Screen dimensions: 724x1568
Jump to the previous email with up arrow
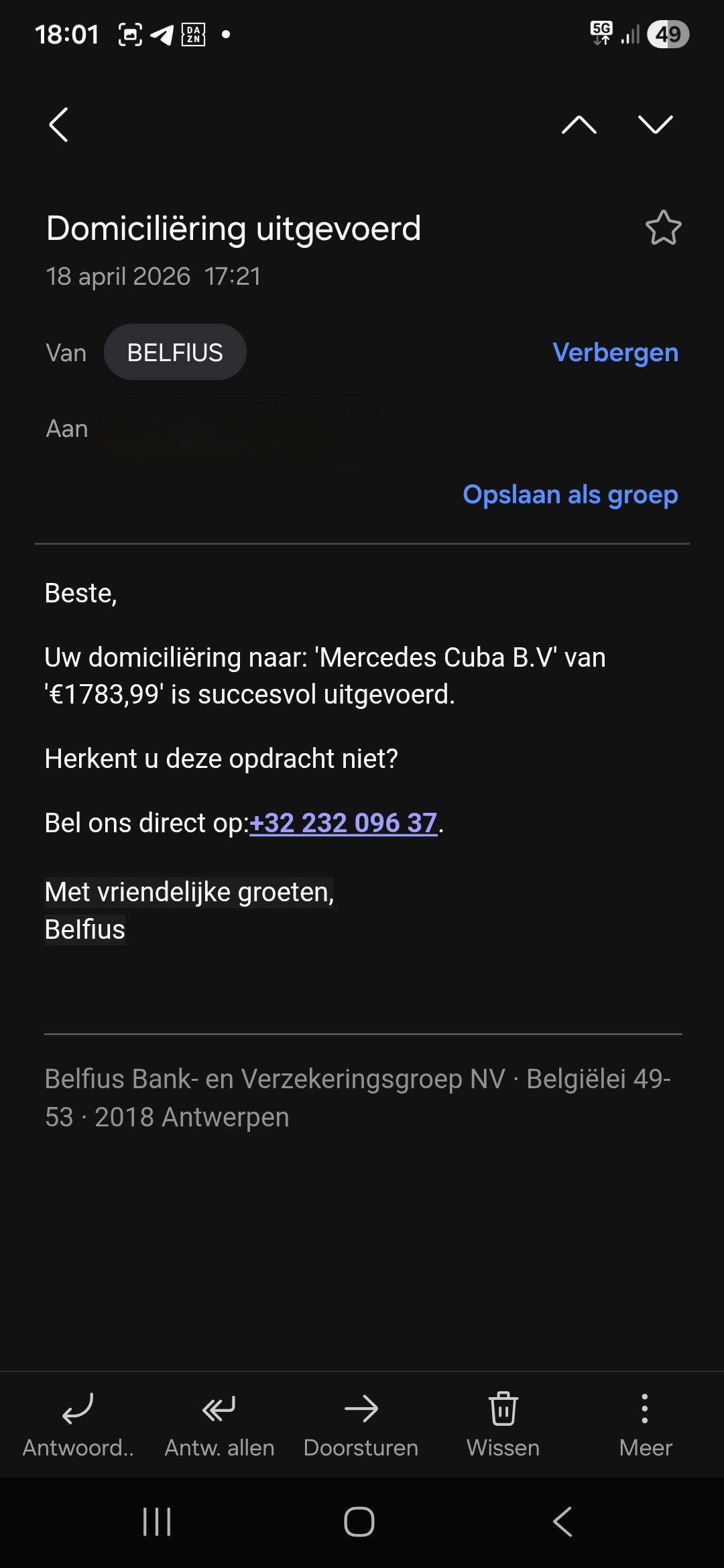pos(579,125)
